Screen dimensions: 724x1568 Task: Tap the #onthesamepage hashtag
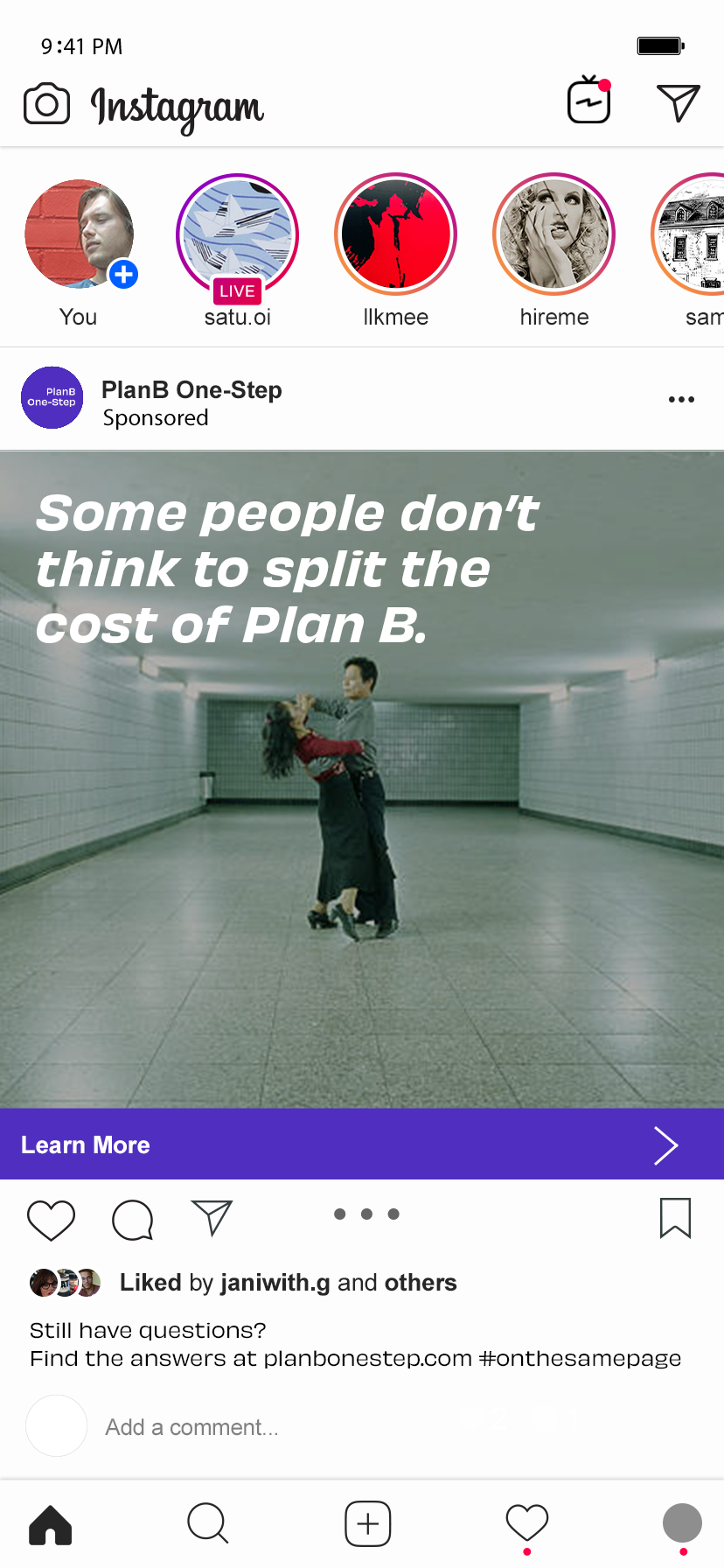(580, 1359)
